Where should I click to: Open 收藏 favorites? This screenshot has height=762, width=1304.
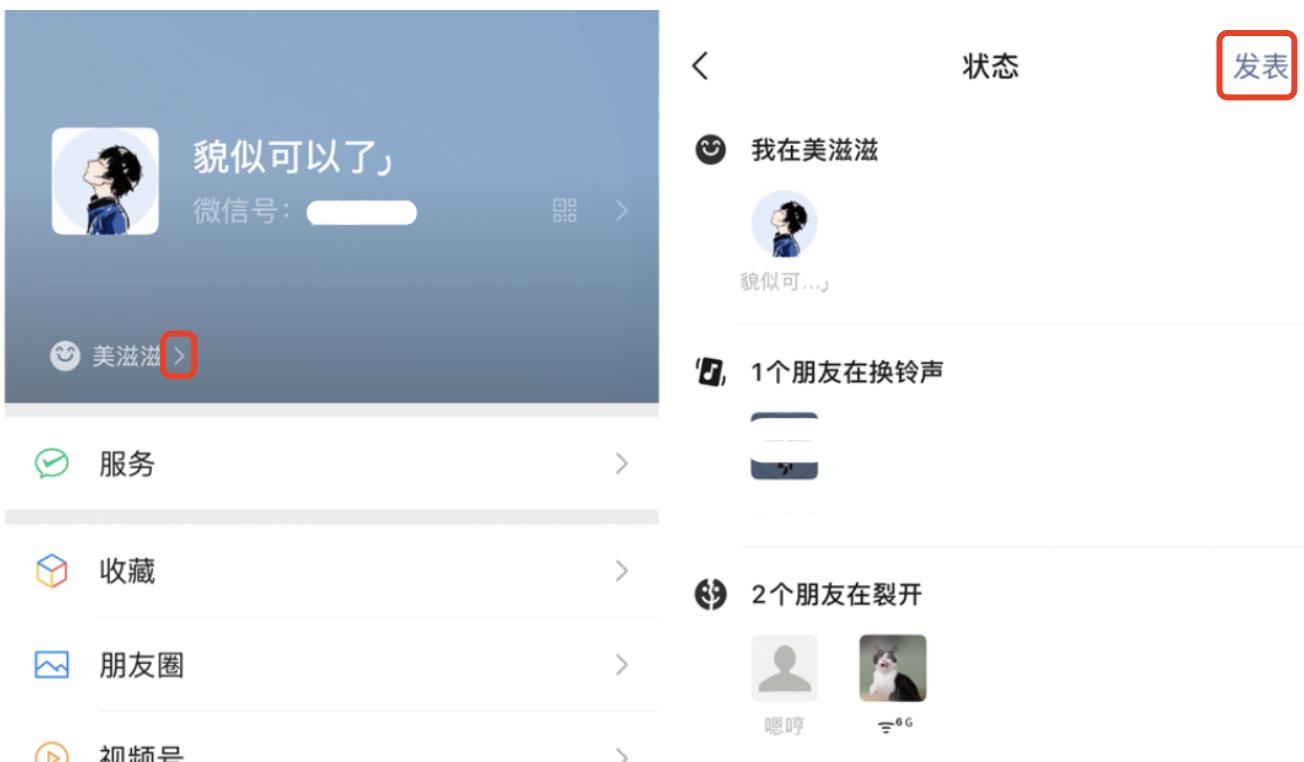pos(330,572)
